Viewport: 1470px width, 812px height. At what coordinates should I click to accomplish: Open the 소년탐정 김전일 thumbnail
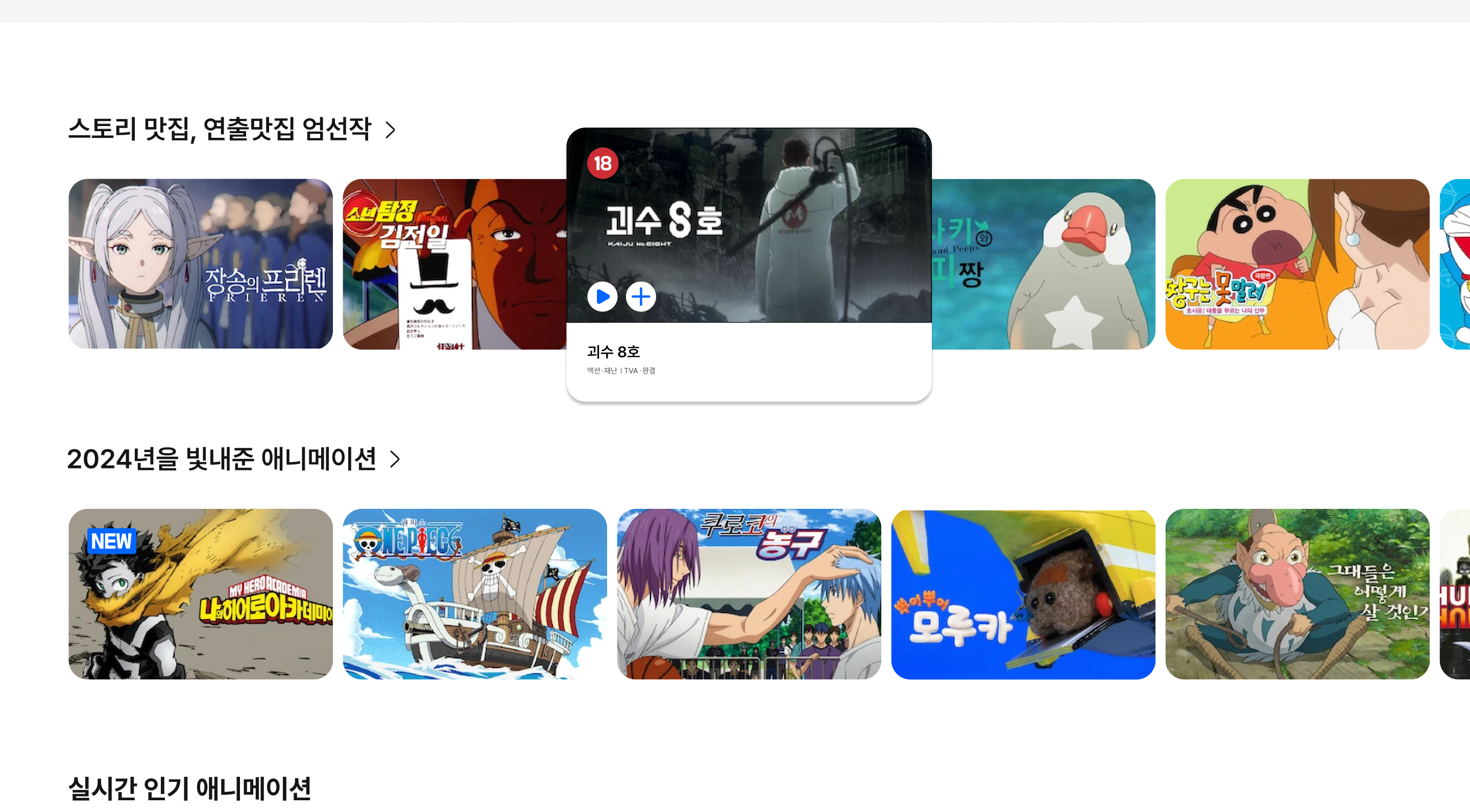coord(454,264)
